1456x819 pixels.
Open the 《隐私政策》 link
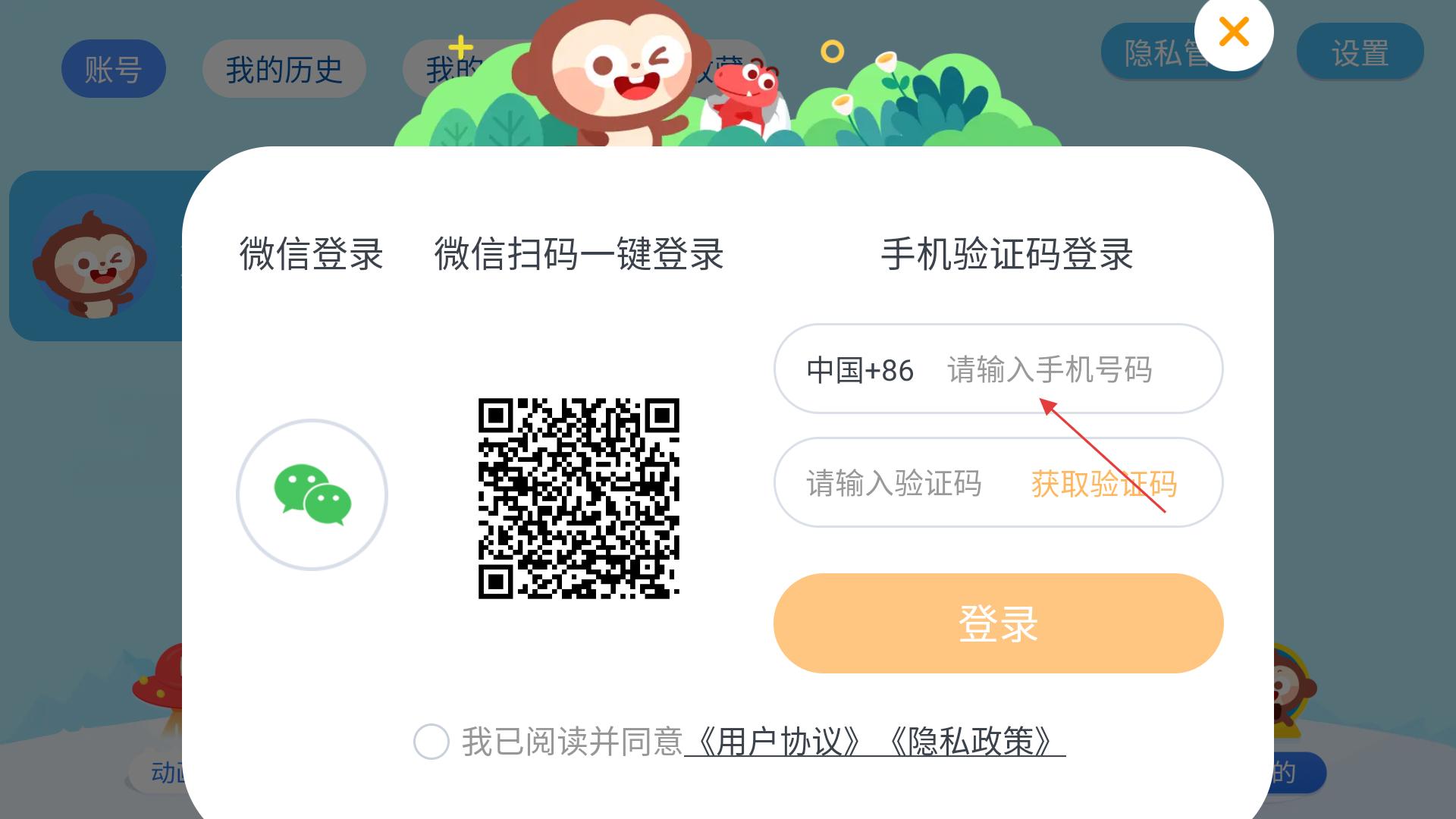(x=971, y=741)
